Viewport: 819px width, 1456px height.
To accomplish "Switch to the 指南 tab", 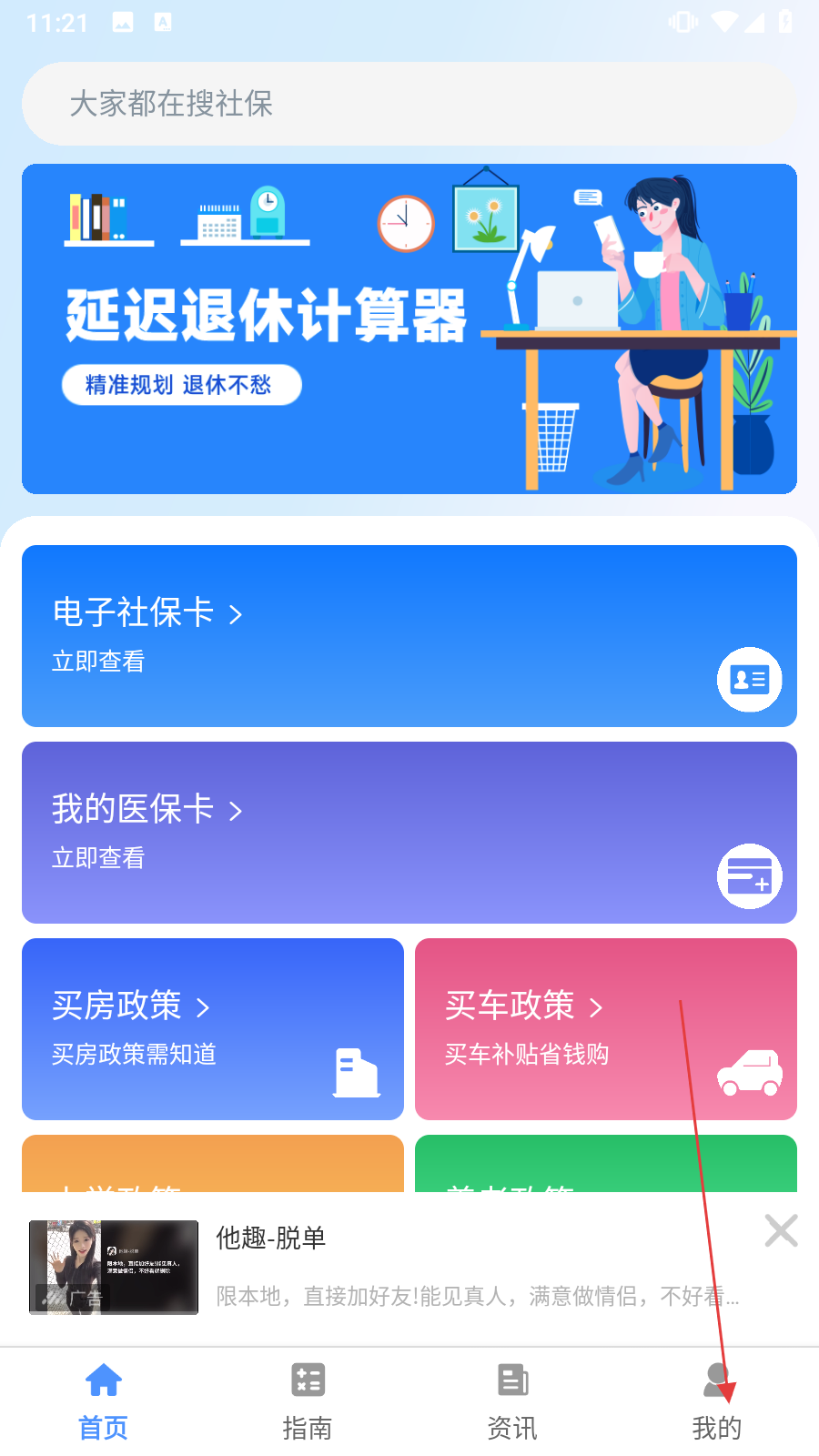I will [x=308, y=1401].
